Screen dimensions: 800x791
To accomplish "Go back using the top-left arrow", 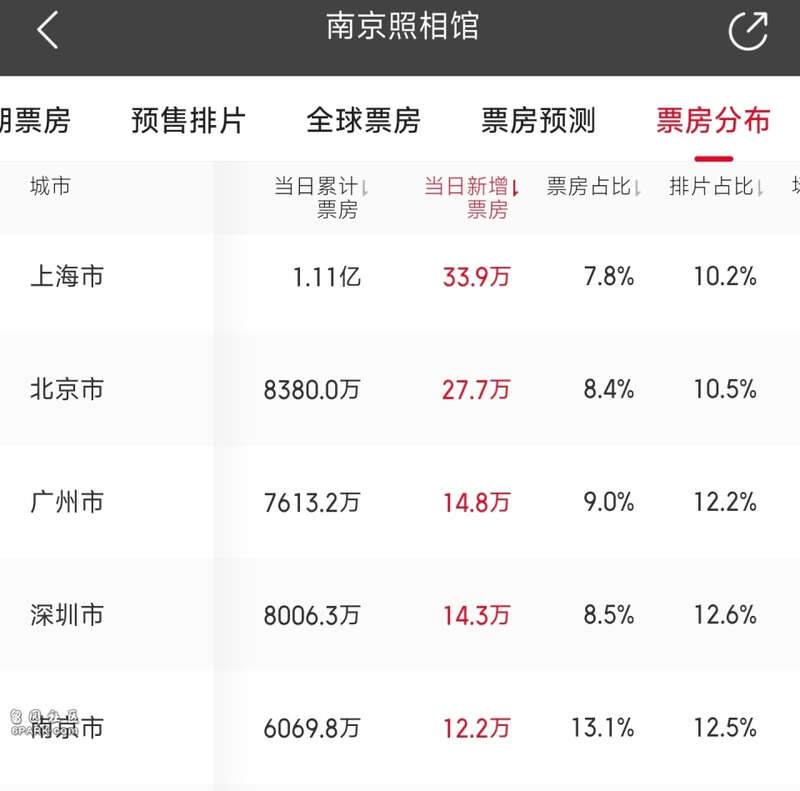I will click(x=47, y=30).
